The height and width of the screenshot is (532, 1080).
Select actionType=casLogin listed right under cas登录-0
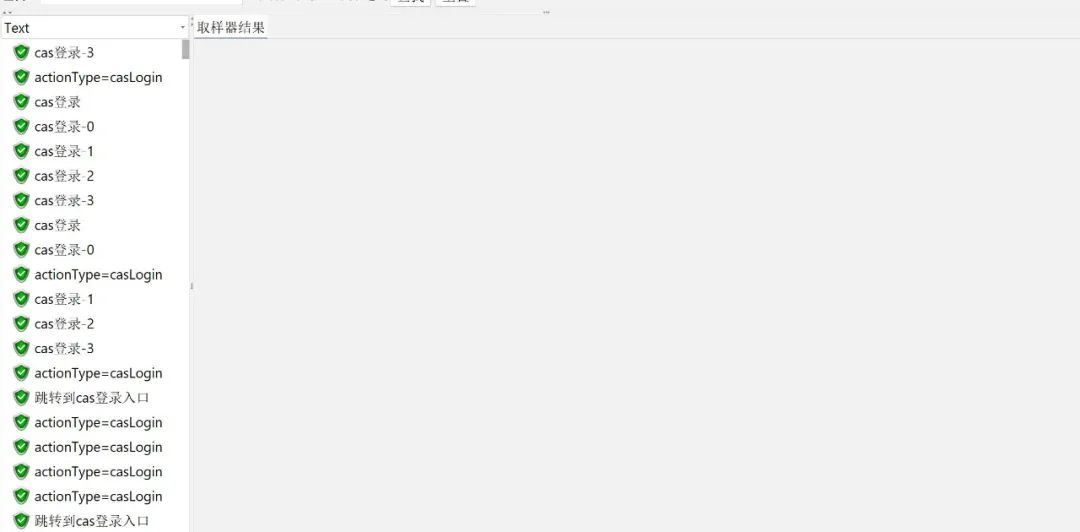[97, 275]
